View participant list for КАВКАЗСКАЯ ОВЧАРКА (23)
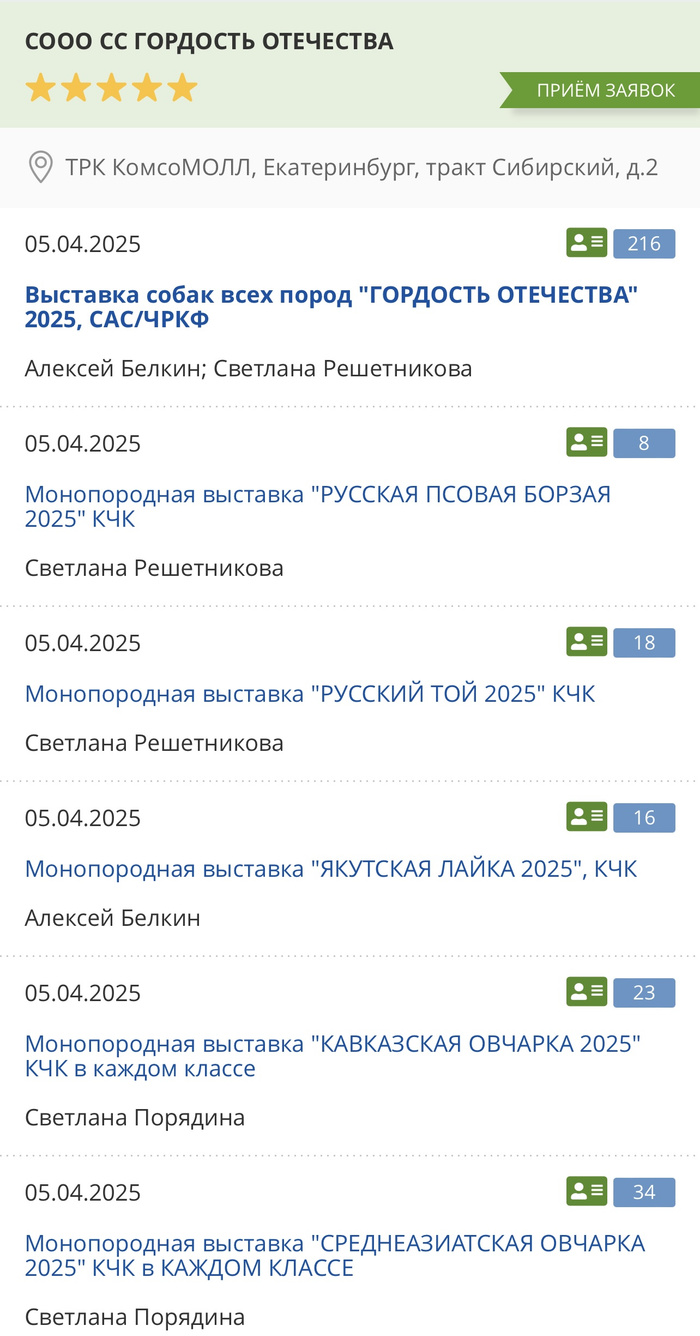Image resolution: width=700 pixels, height=1336 pixels. click(587, 992)
